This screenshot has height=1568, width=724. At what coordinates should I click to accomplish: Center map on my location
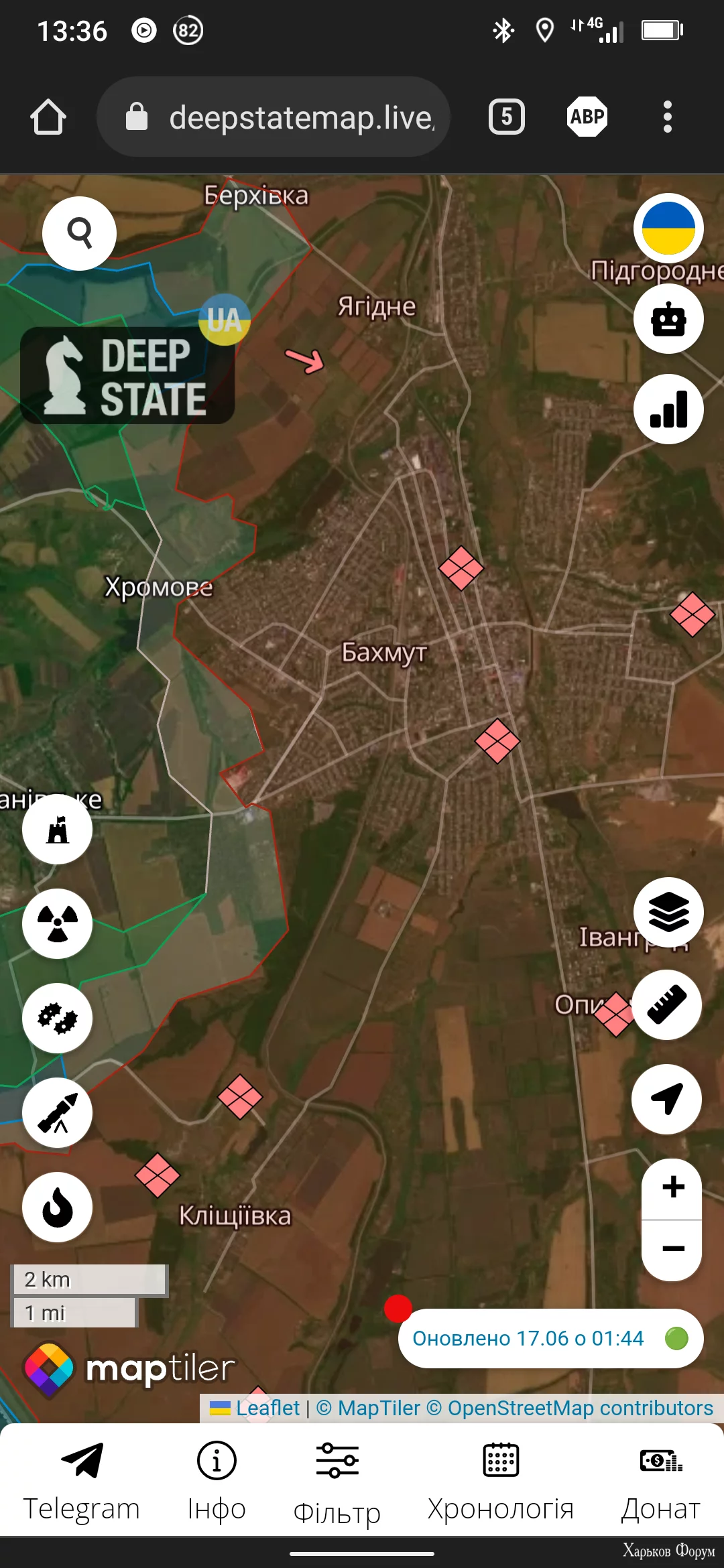[x=667, y=1099]
